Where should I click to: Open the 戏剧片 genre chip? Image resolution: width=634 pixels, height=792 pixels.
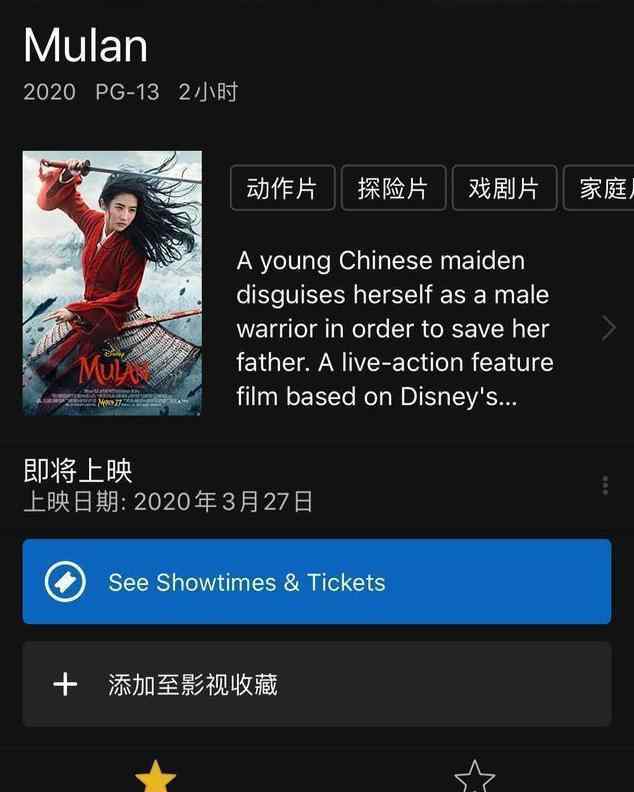click(x=504, y=188)
